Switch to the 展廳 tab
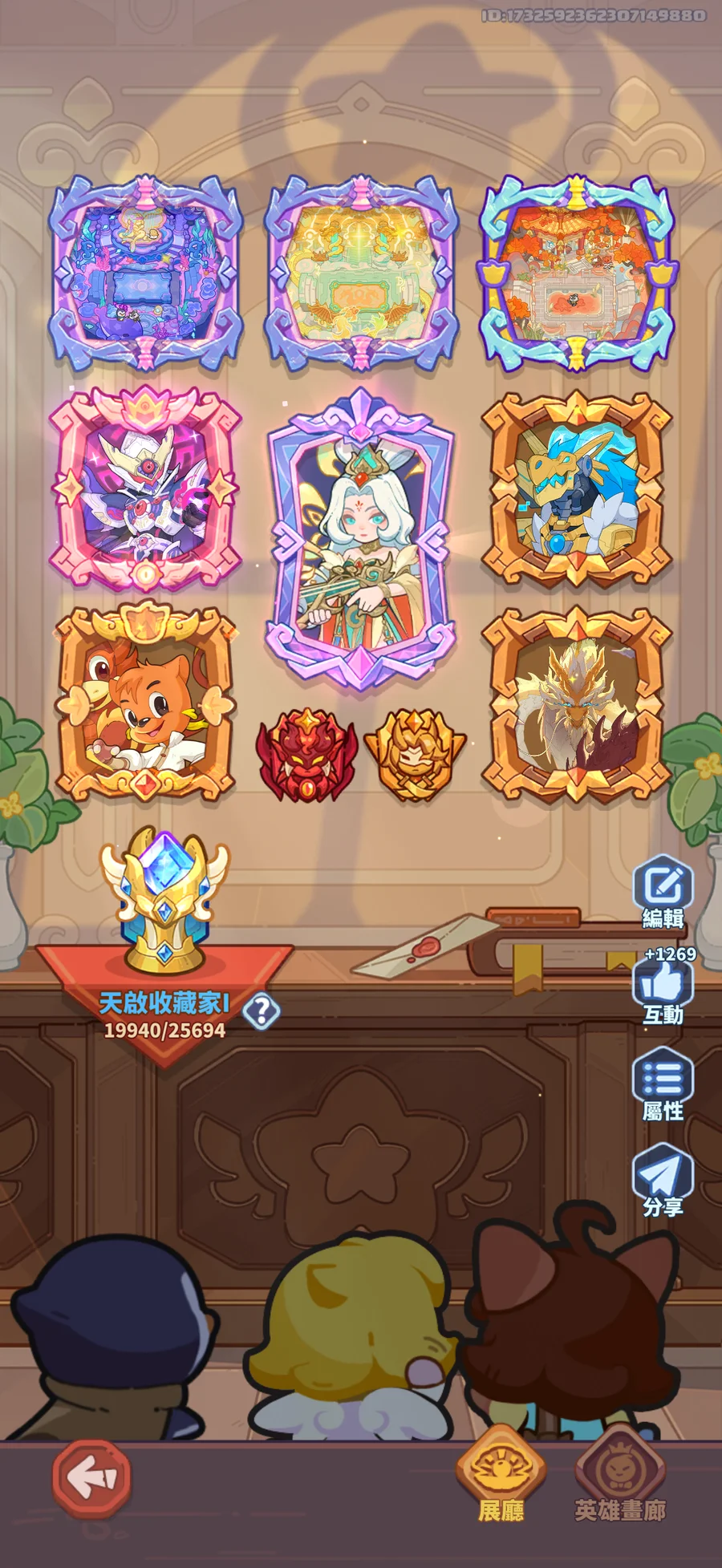The image size is (722, 1568). (x=501, y=1476)
